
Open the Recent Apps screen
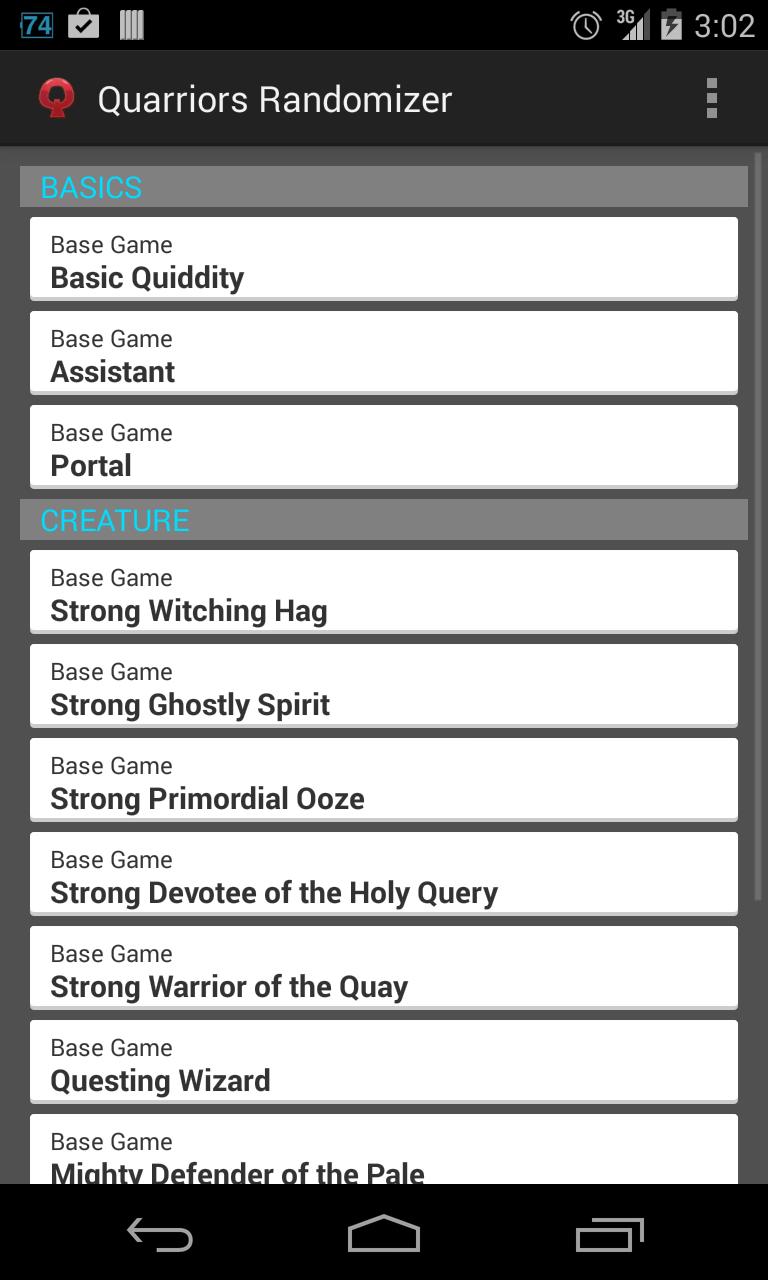point(609,1235)
